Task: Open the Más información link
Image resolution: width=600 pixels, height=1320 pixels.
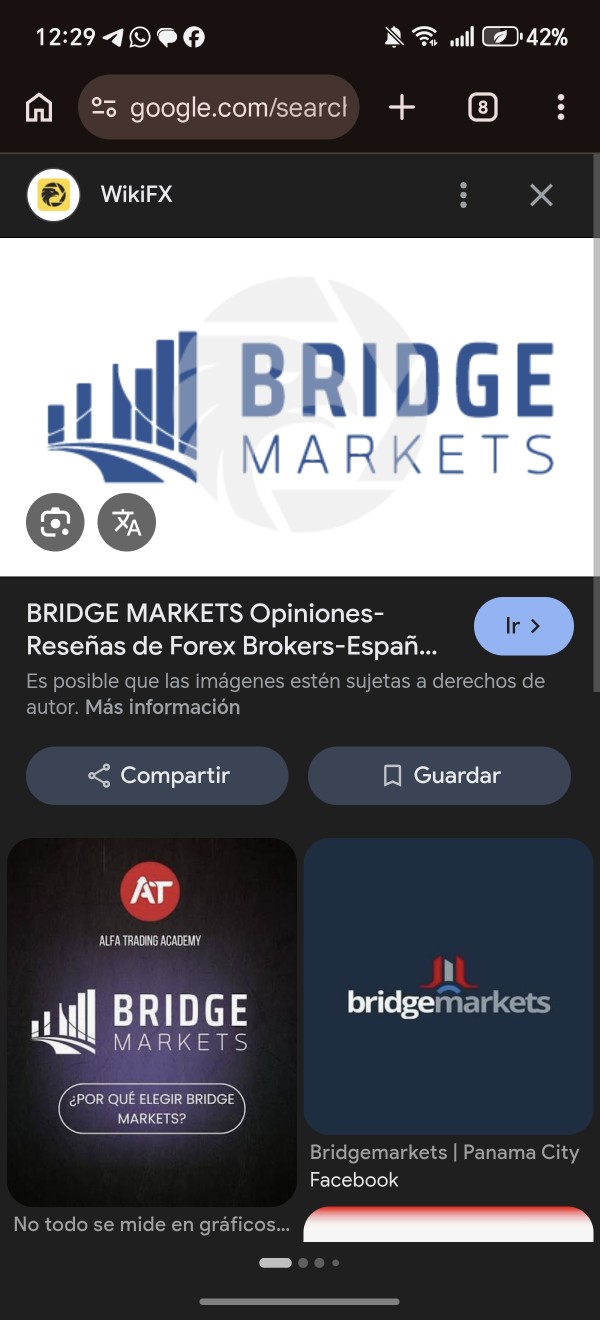Action: coord(162,707)
